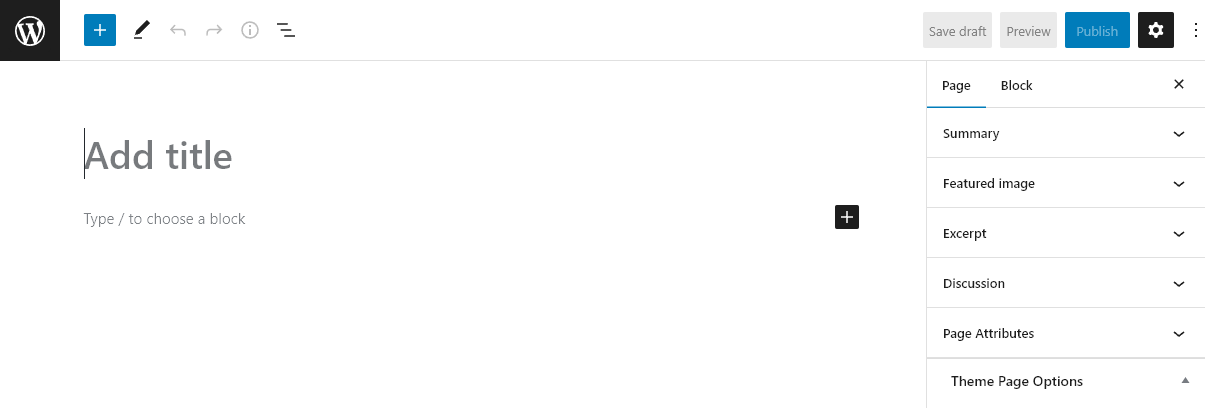
Task: Switch to the Block tab
Action: tap(1016, 85)
